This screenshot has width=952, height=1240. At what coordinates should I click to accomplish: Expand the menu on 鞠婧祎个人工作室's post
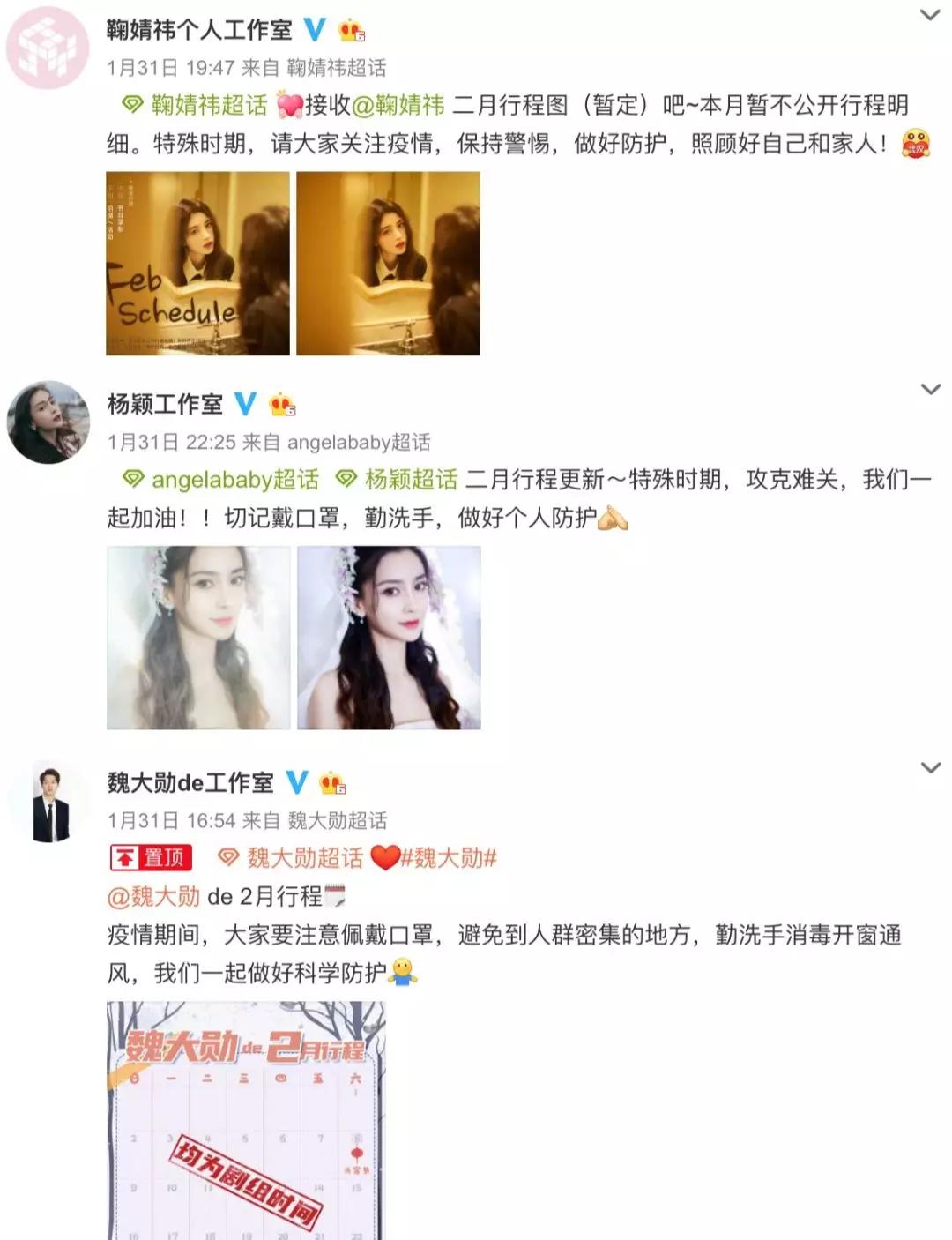930,15
